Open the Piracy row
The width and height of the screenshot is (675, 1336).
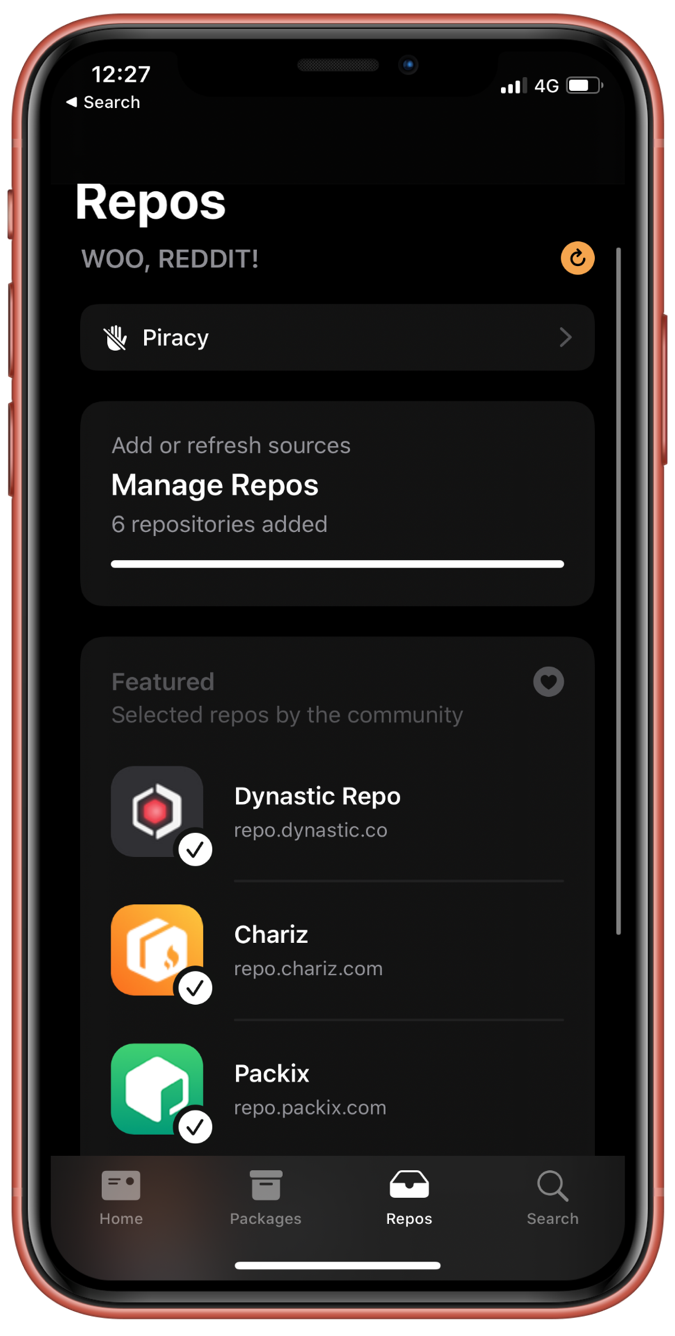coord(337,338)
